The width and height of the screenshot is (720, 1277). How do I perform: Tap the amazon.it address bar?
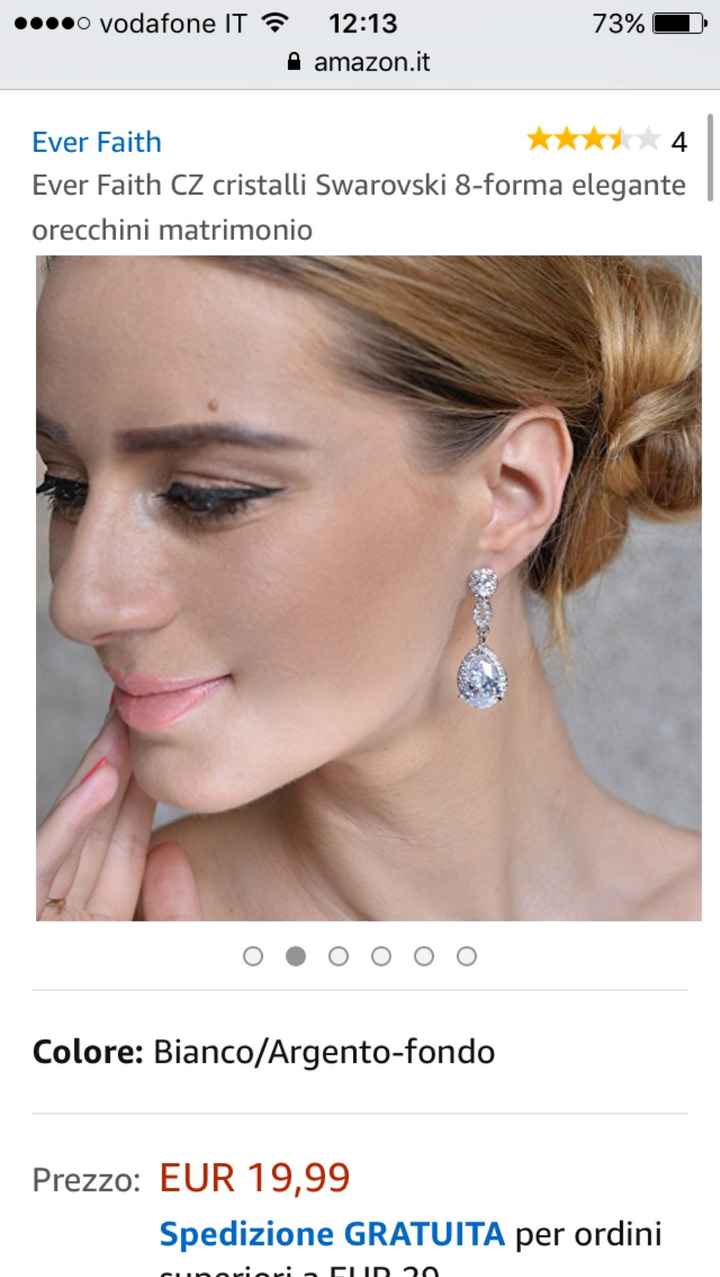pyautogui.click(x=371, y=61)
